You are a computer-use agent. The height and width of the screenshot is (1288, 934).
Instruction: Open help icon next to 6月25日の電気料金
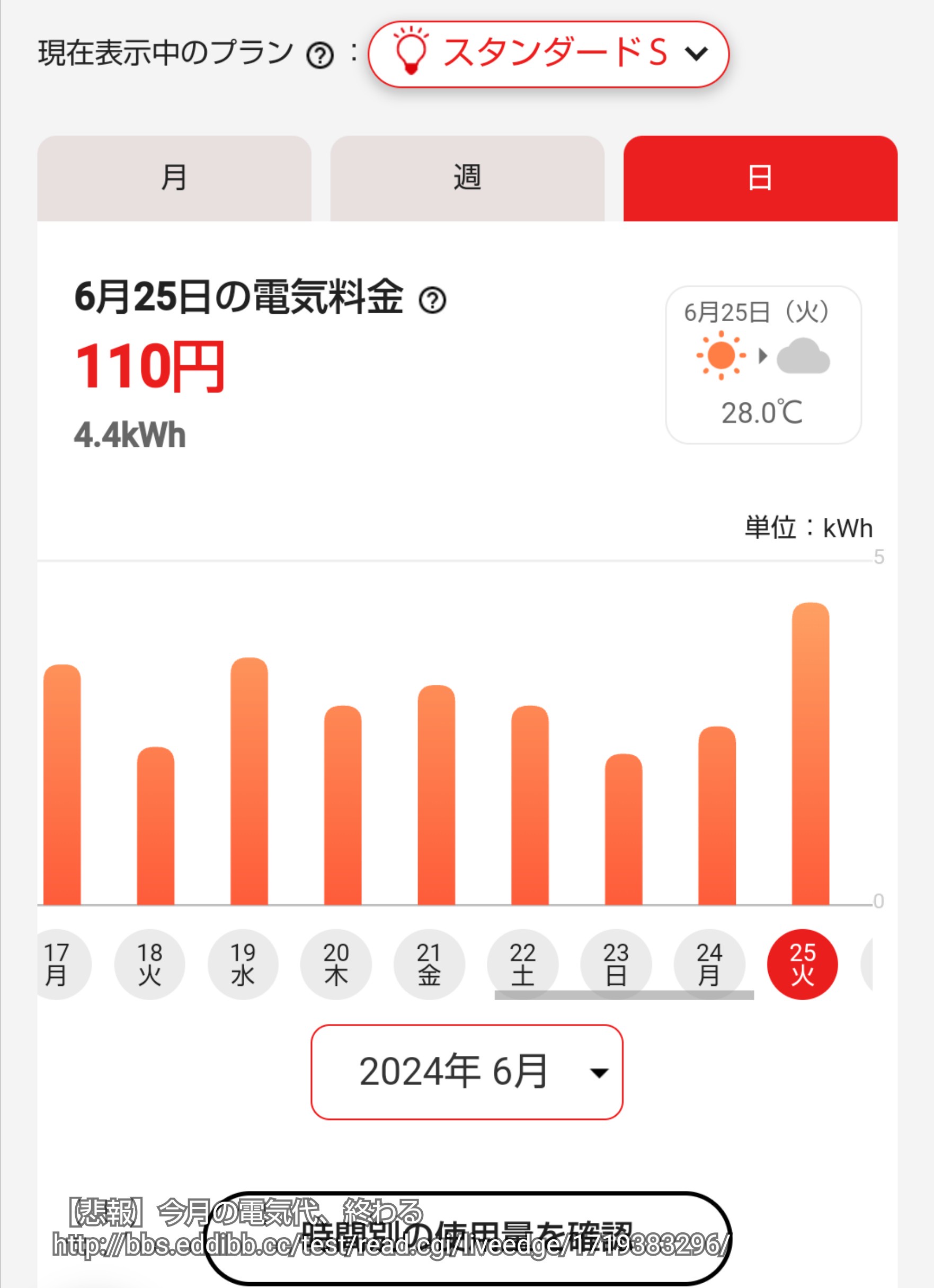tap(432, 301)
